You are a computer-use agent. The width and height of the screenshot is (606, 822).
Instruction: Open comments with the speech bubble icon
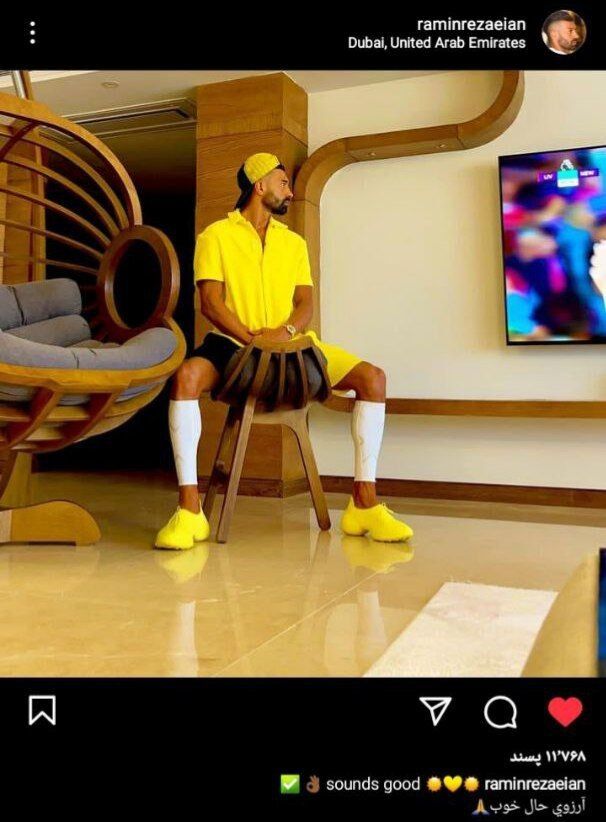click(x=500, y=712)
